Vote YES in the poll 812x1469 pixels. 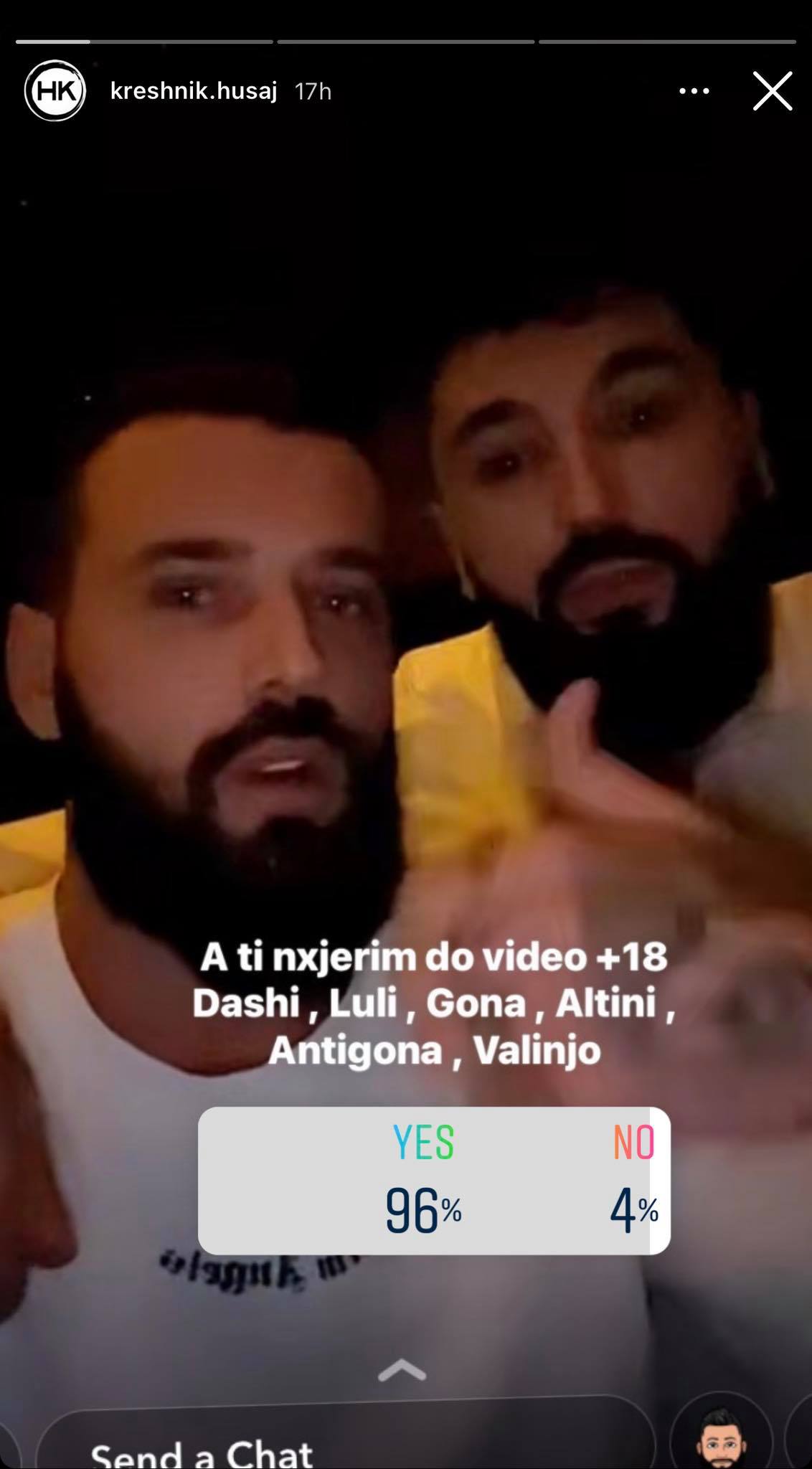tap(422, 1181)
